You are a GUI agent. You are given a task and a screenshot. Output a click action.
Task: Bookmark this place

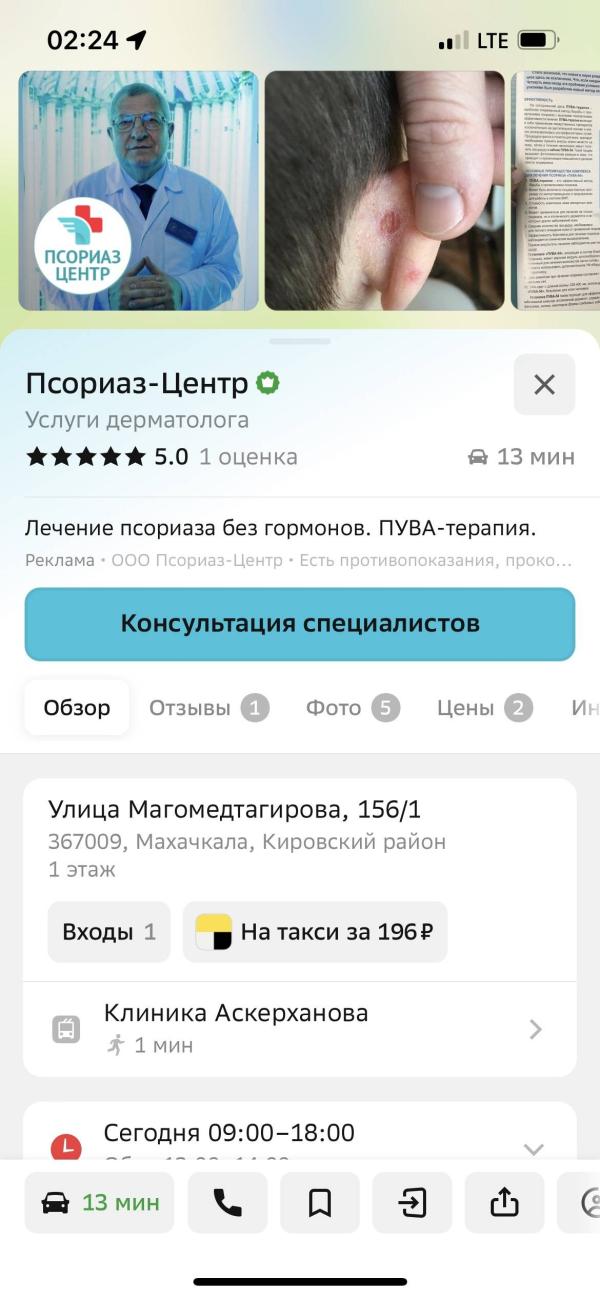point(320,1202)
